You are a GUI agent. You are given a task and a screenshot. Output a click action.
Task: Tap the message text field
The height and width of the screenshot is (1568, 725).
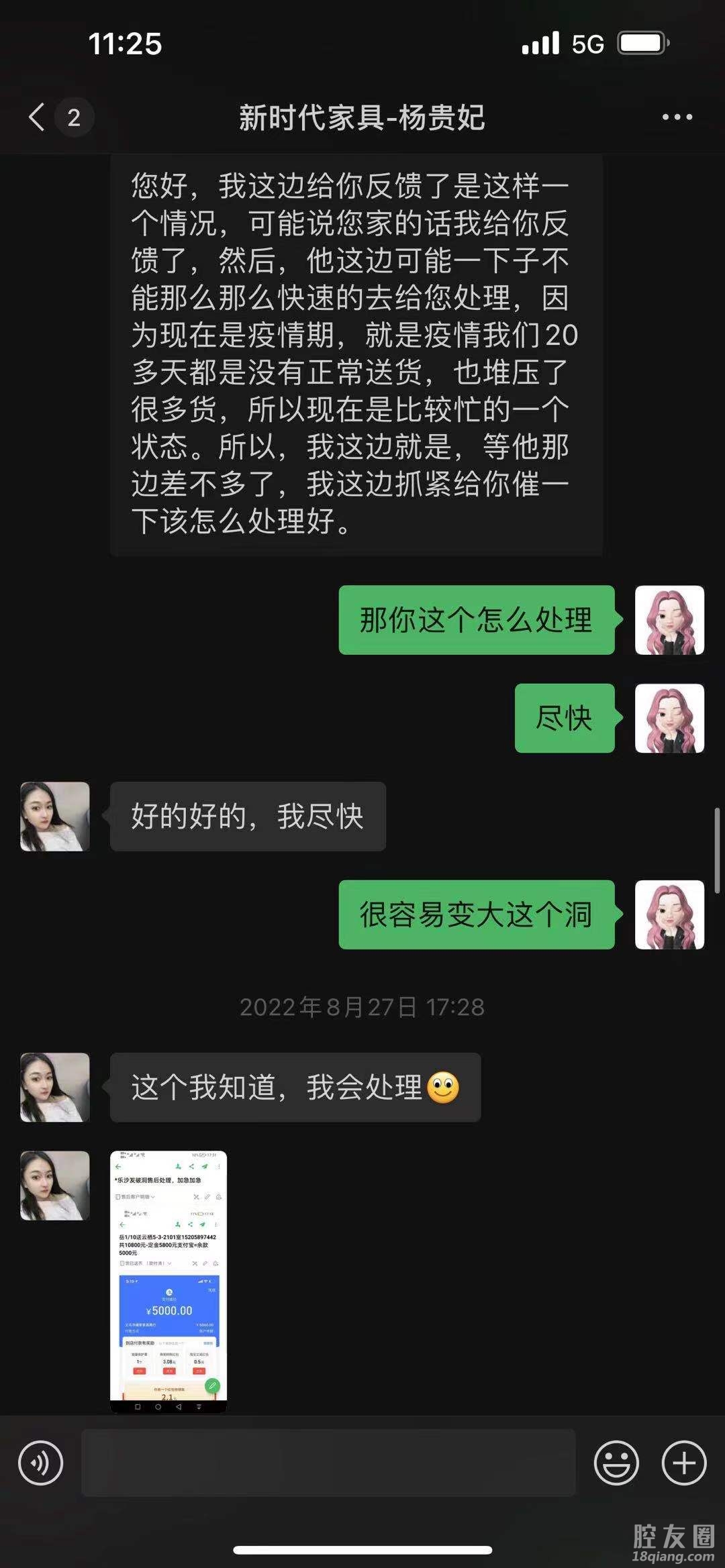[x=328, y=1463]
